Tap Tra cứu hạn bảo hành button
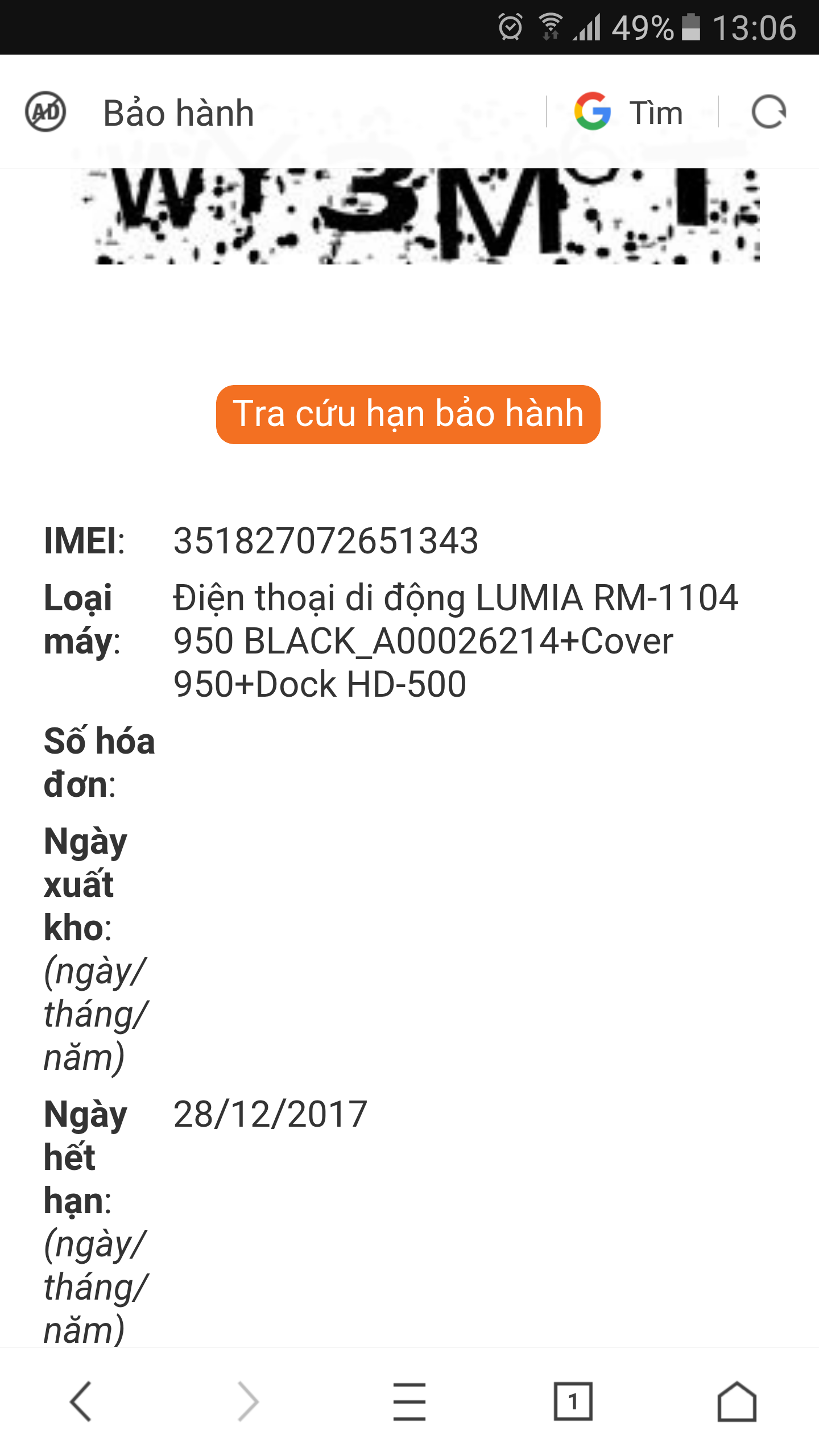Viewport: 819px width, 1456px height. [x=408, y=414]
